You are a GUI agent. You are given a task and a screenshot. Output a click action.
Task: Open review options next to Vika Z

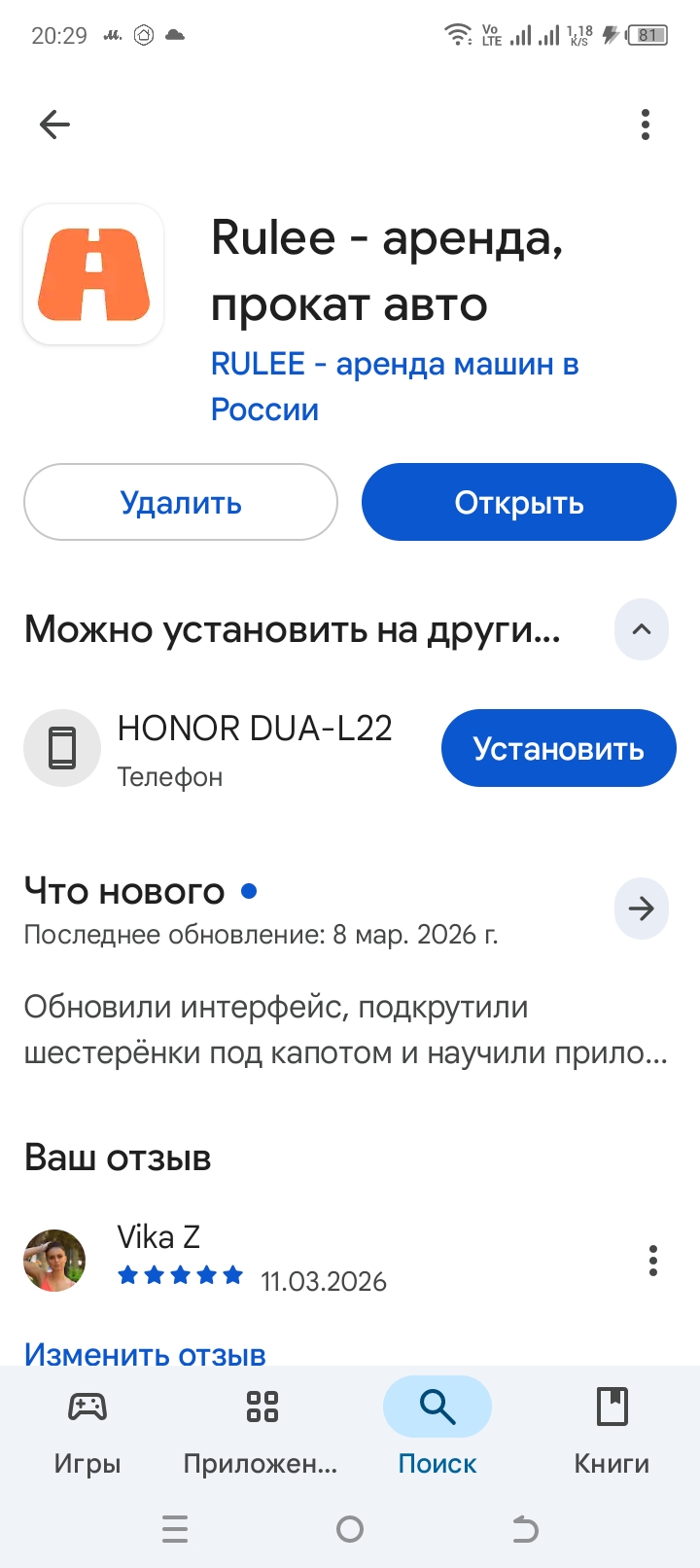tap(653, 1261)
